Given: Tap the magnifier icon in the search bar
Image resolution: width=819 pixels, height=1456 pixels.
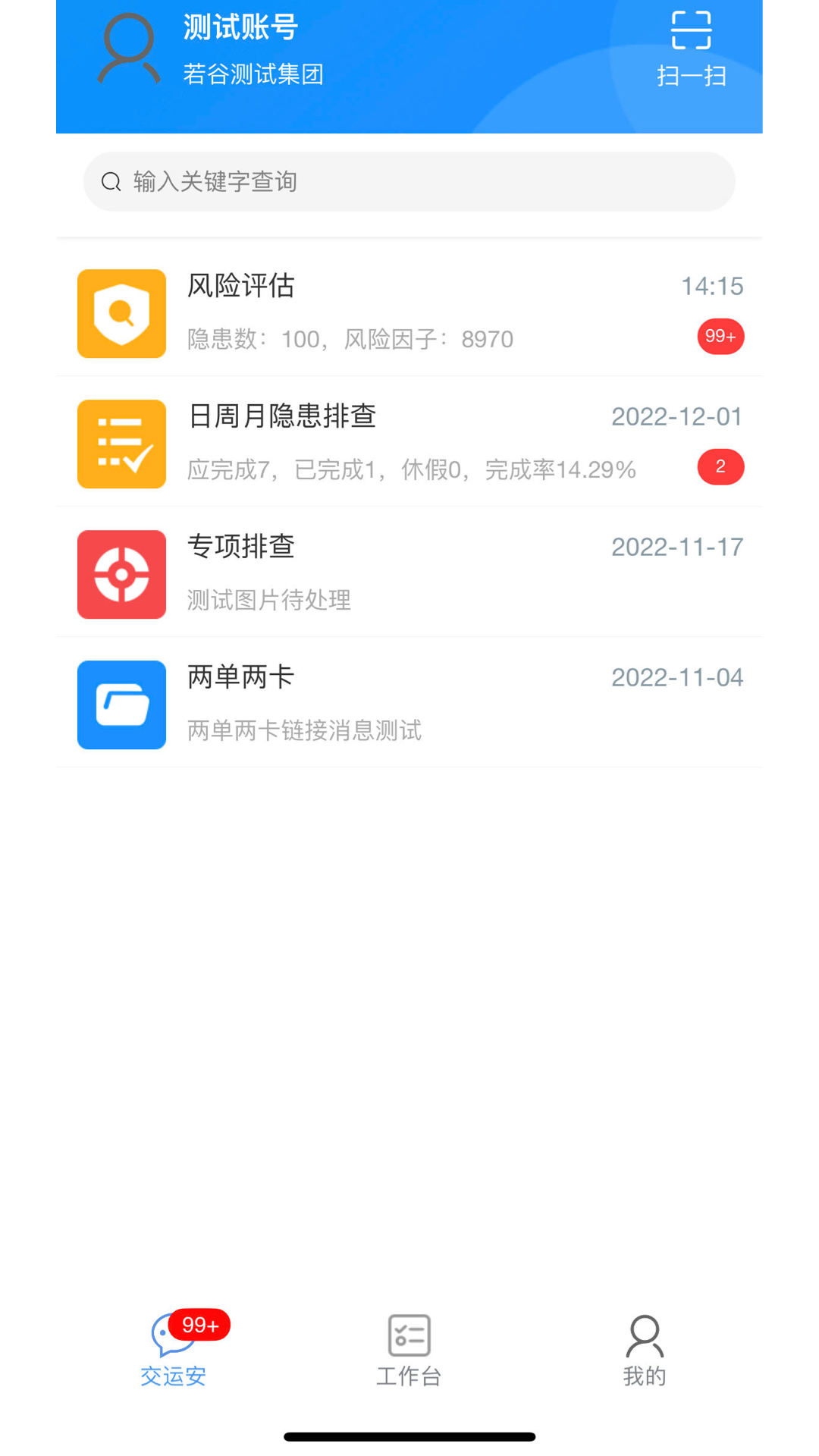Looking at the screenshot, I should 111,181.
